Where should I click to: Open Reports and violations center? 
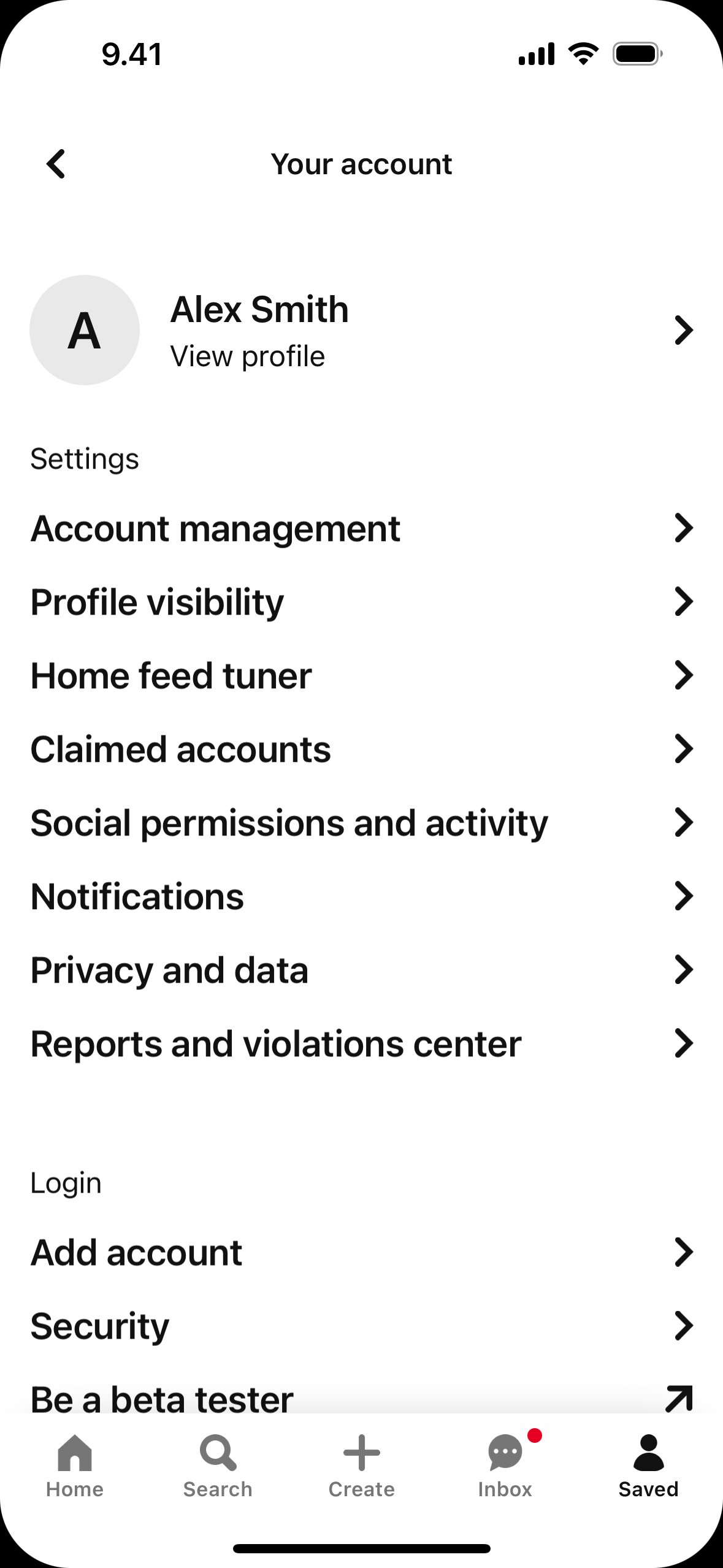(x=361, y=1043)
